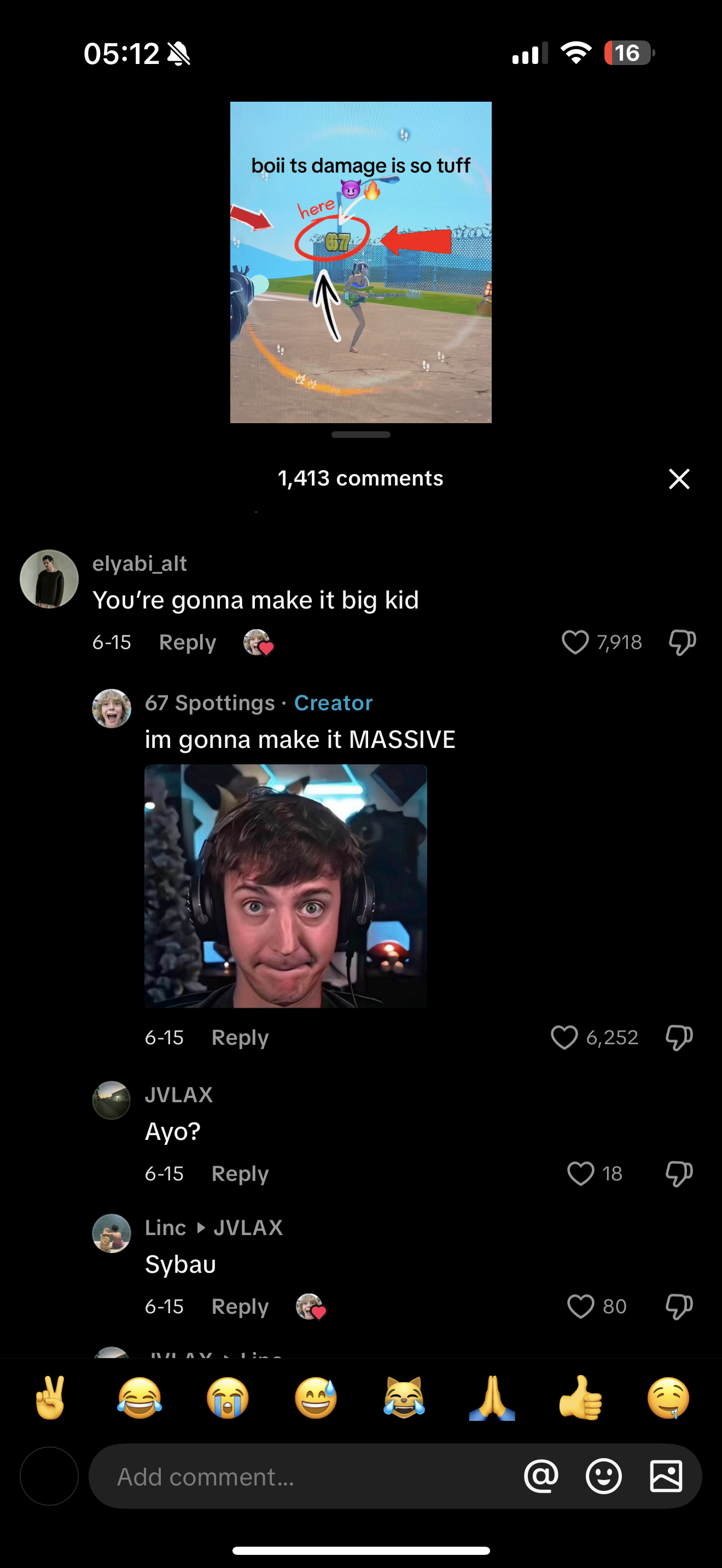Like JVLAX's Ayo? comment
The height and width of the screenshot is (1568, 722).
[x=580, y=1174]
